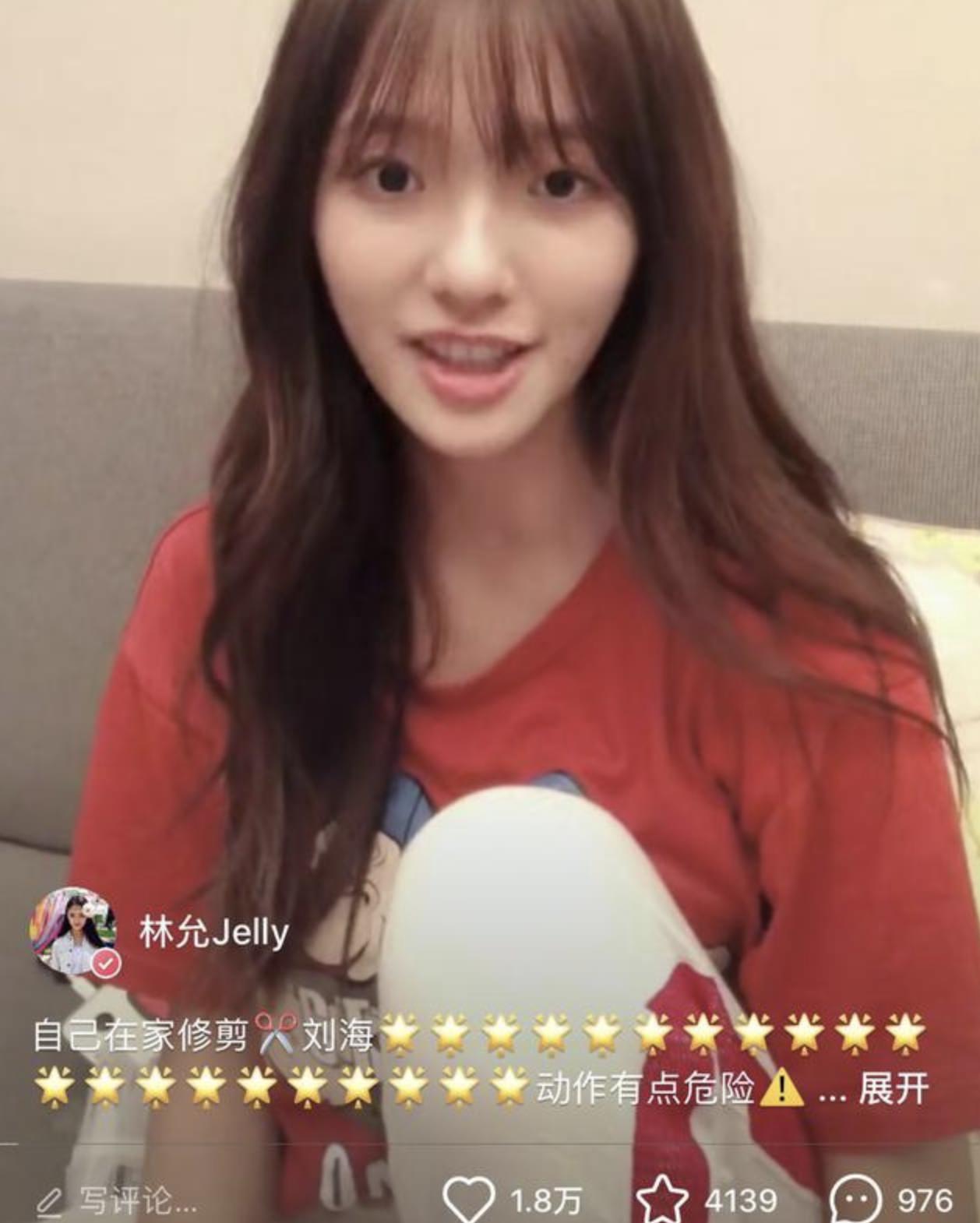Like this video with the heart icon

(x=468, y=1199)
